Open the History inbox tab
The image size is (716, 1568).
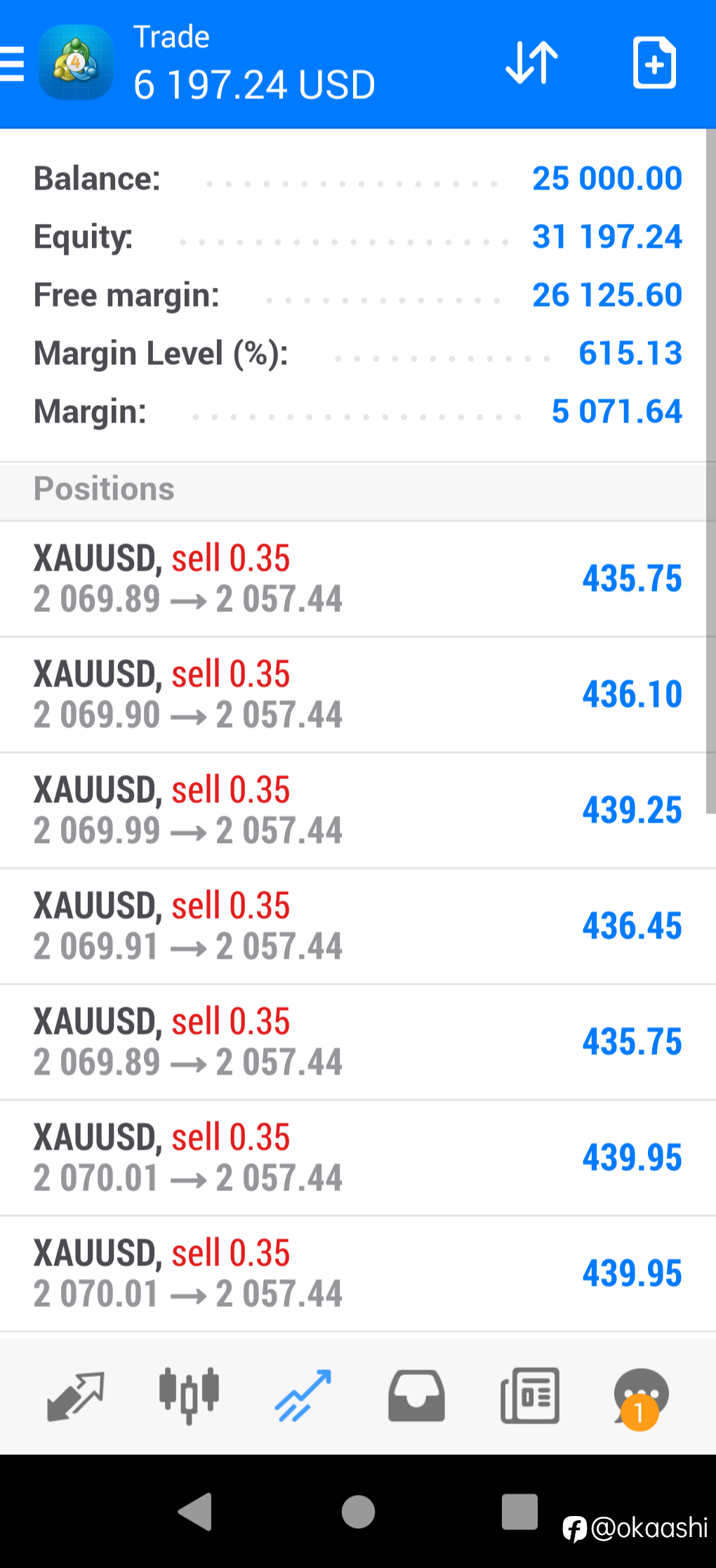(416, 1396)
